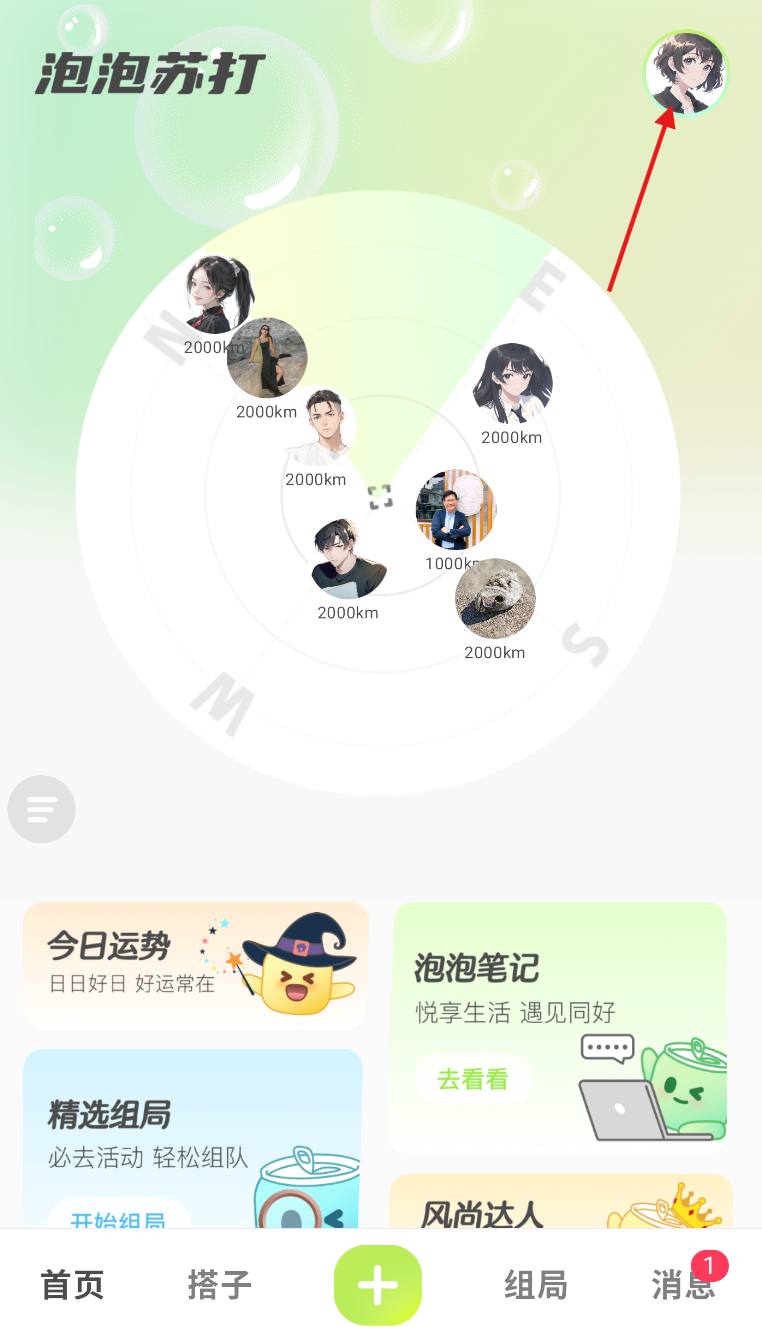The image size is (762, 1327).
Task: Tap the 去看看 button in 泡泡笔记
Action: 473,1079
